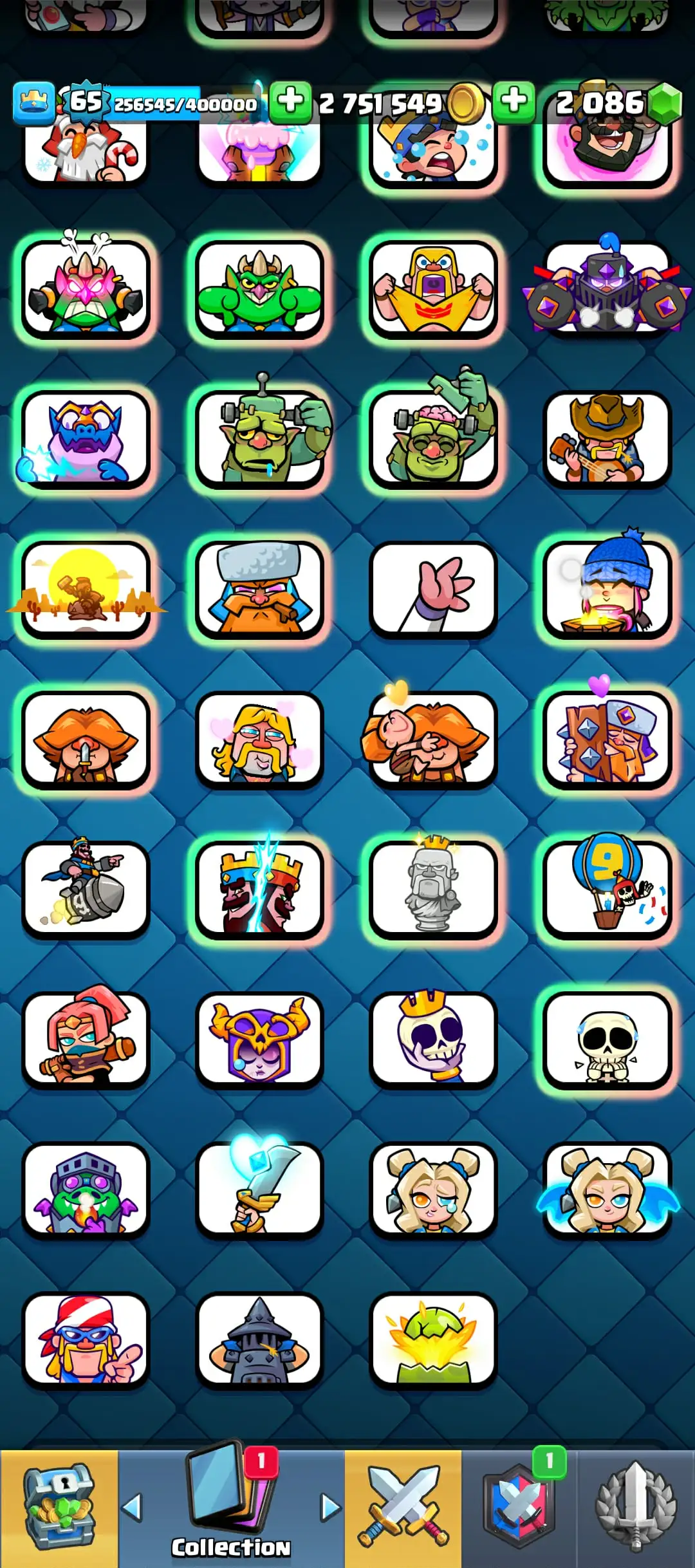
Task: Tap the plus button to buy gems
Action: click(514, 102)
